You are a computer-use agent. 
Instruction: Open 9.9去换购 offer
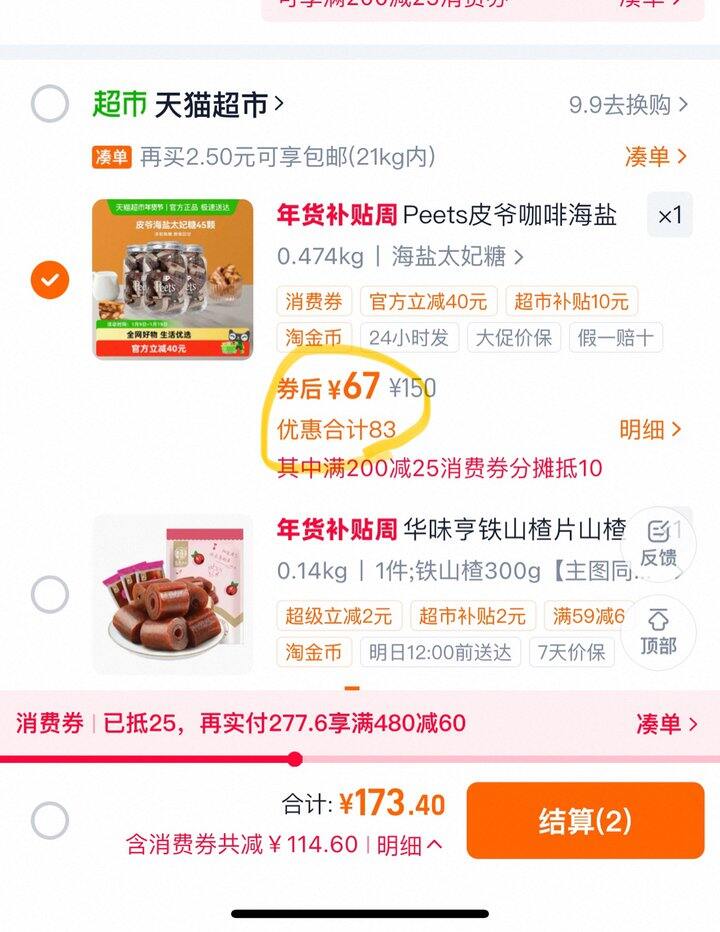click(628, 105)
